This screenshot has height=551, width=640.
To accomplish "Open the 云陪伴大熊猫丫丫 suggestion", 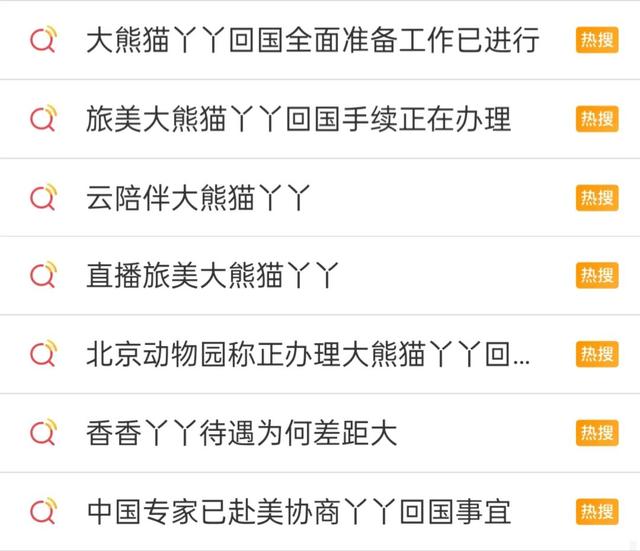I will 198,197.
